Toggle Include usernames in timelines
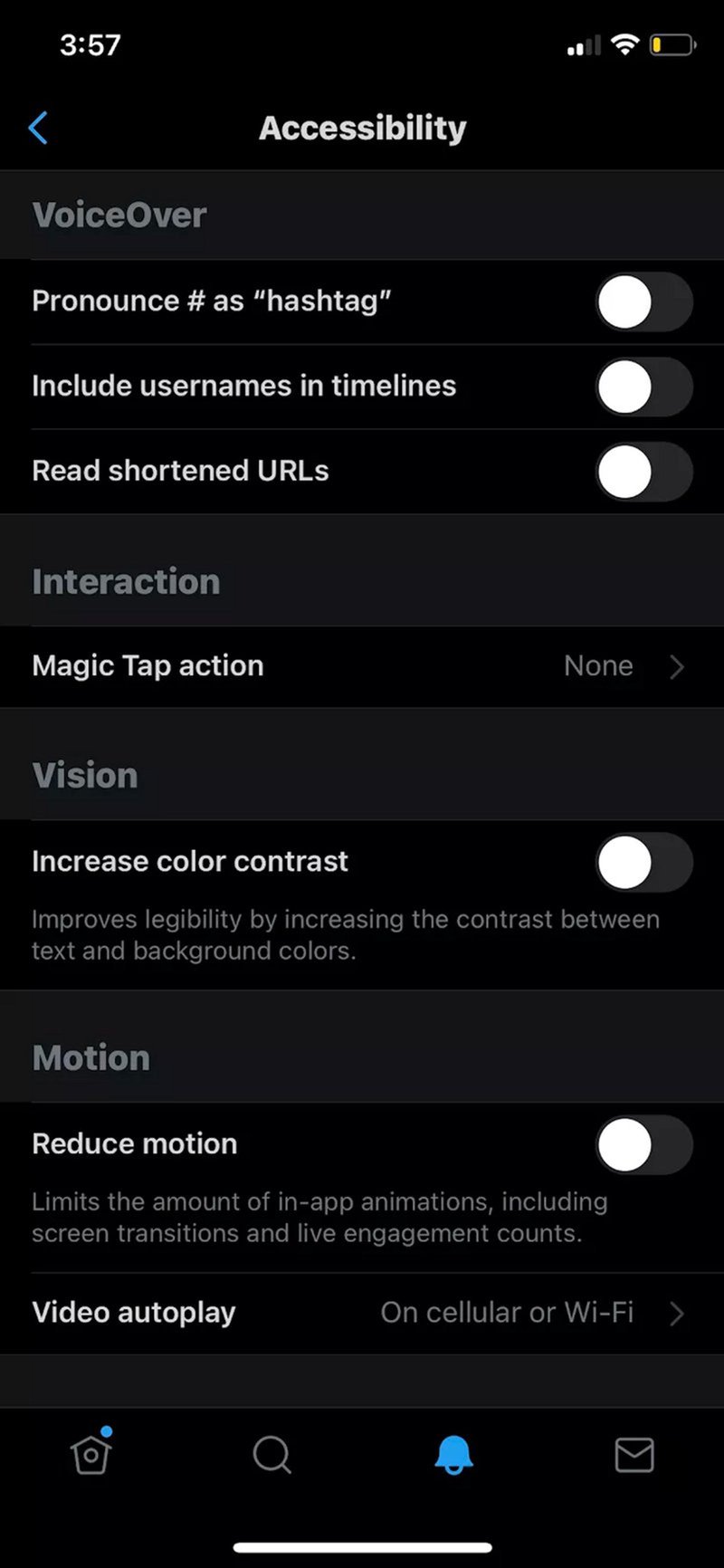 644,387
